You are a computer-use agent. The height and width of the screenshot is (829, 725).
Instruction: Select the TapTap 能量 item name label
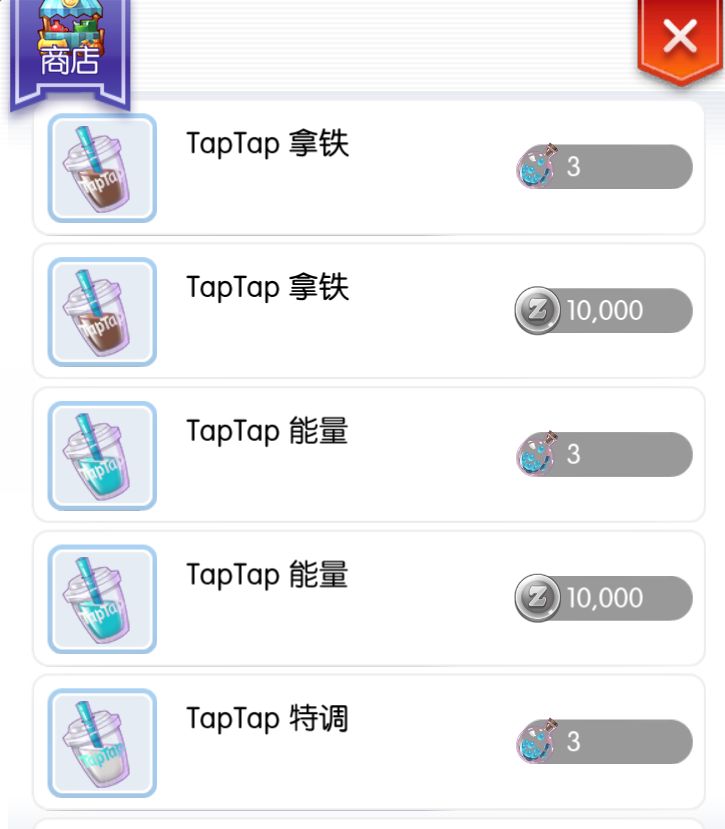(267, 431)
